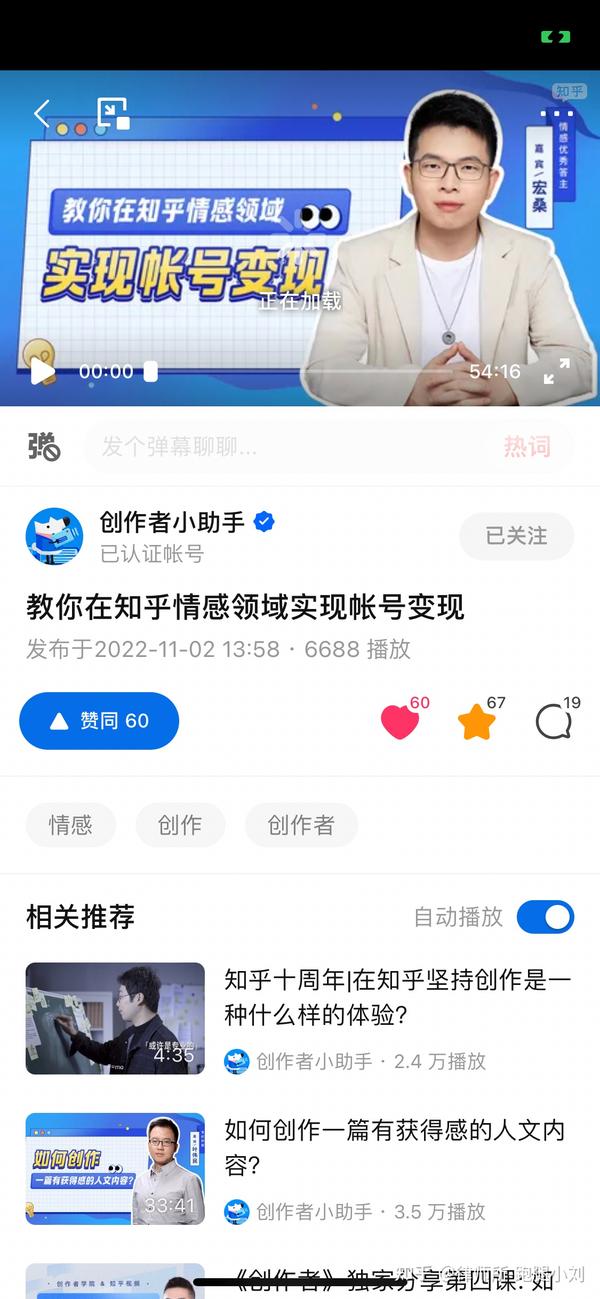Open the comments bubble icon
The height and width of the screenshot is (1299, 600).
[554, 721]
